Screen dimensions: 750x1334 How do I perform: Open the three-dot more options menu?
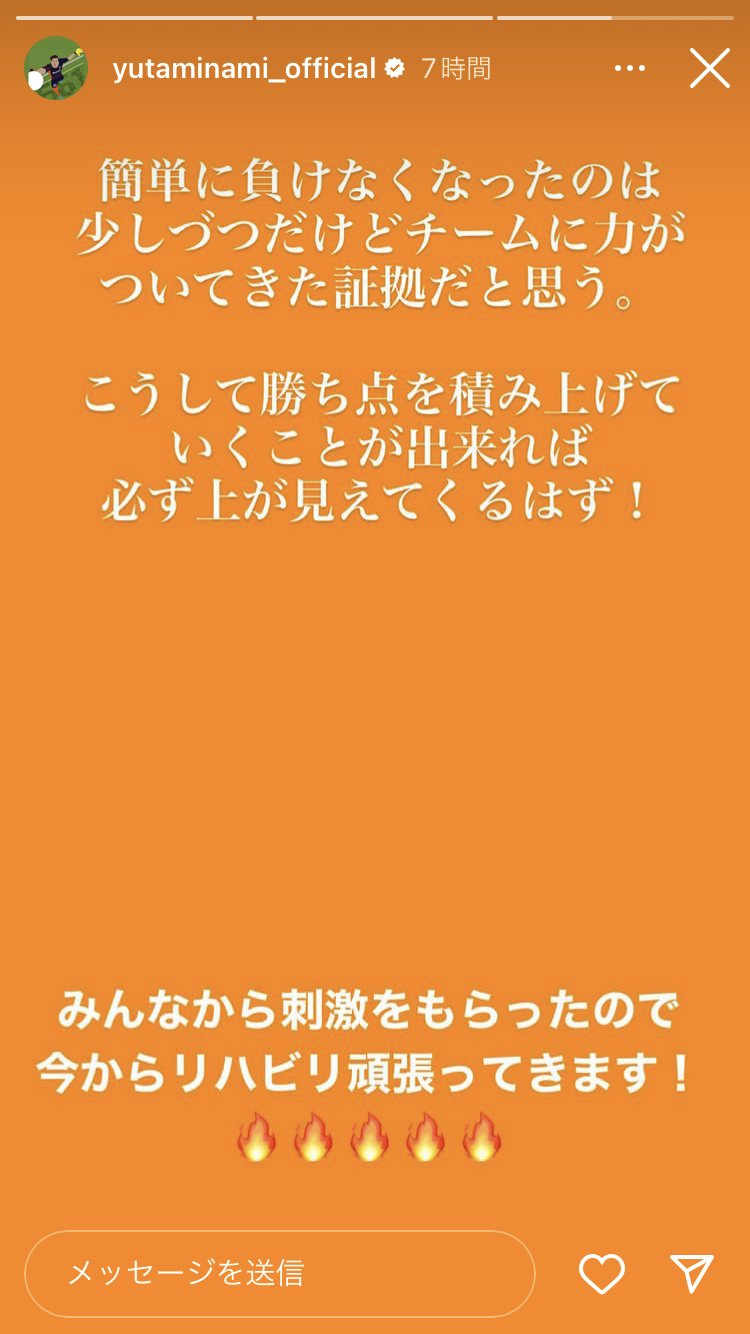[630, 68]
